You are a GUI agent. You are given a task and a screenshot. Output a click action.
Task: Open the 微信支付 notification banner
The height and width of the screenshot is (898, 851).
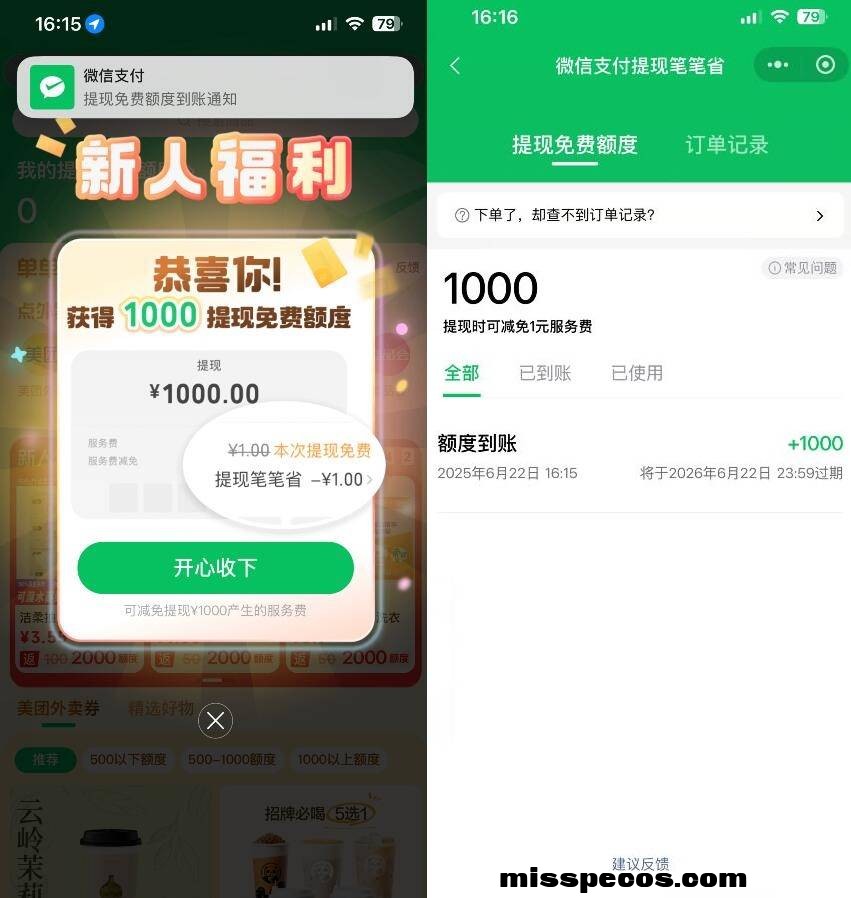coord(215,87)
